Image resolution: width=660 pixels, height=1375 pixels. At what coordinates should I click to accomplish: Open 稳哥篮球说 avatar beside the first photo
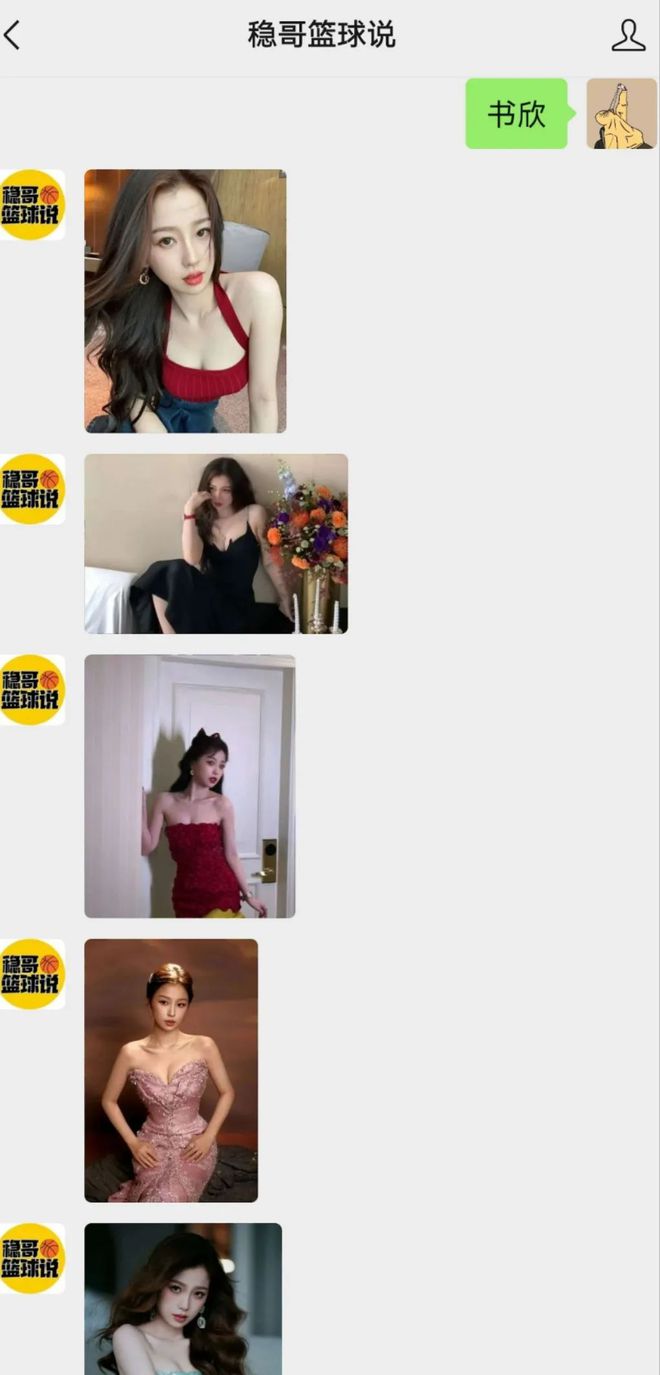(32, 205)
